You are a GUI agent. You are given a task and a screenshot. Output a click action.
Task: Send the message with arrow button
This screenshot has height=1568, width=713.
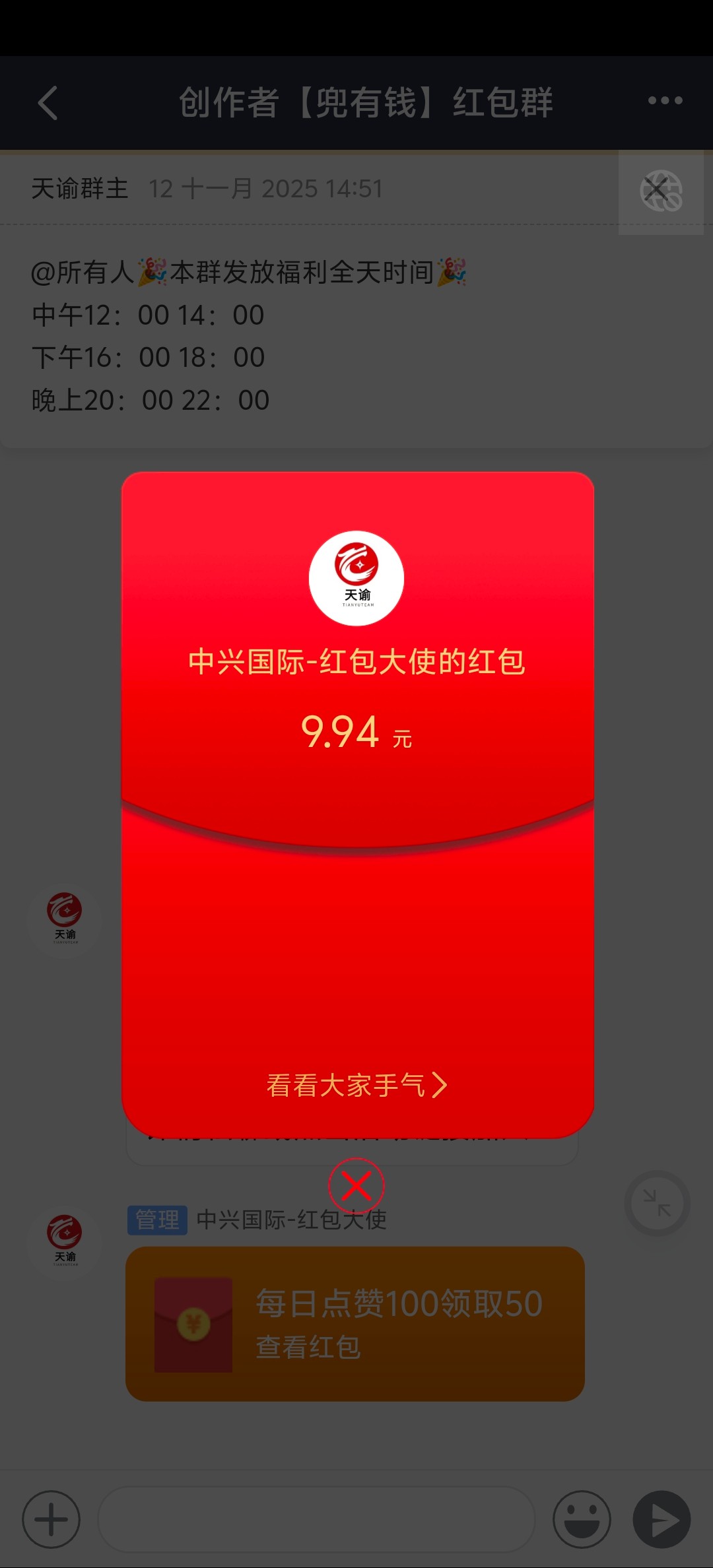(x=662, y=1519)
